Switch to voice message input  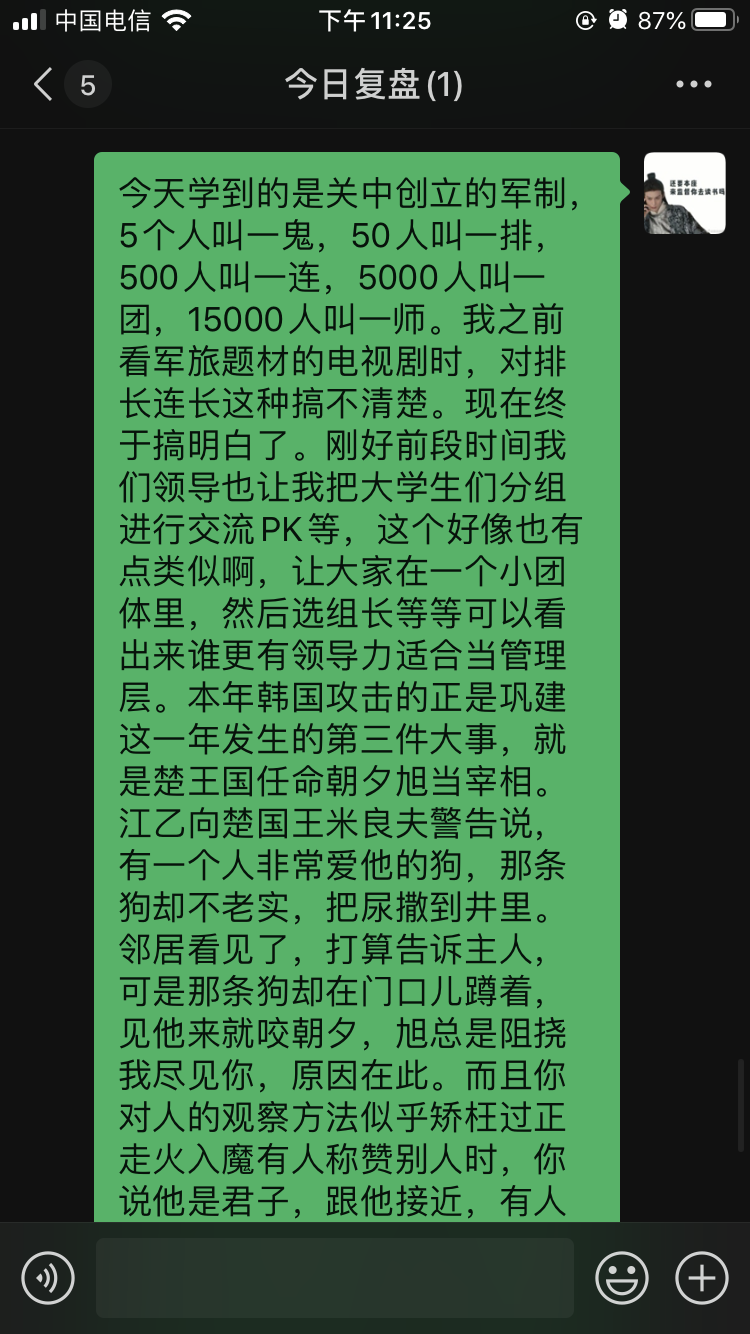point(48,1277)
